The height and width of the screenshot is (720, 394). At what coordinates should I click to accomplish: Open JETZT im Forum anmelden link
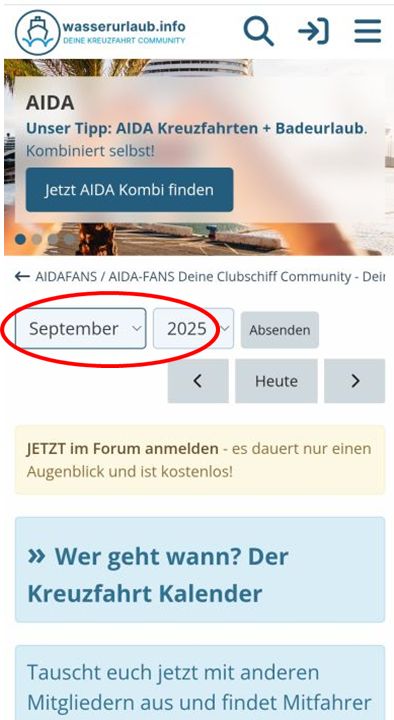point(122,449)
